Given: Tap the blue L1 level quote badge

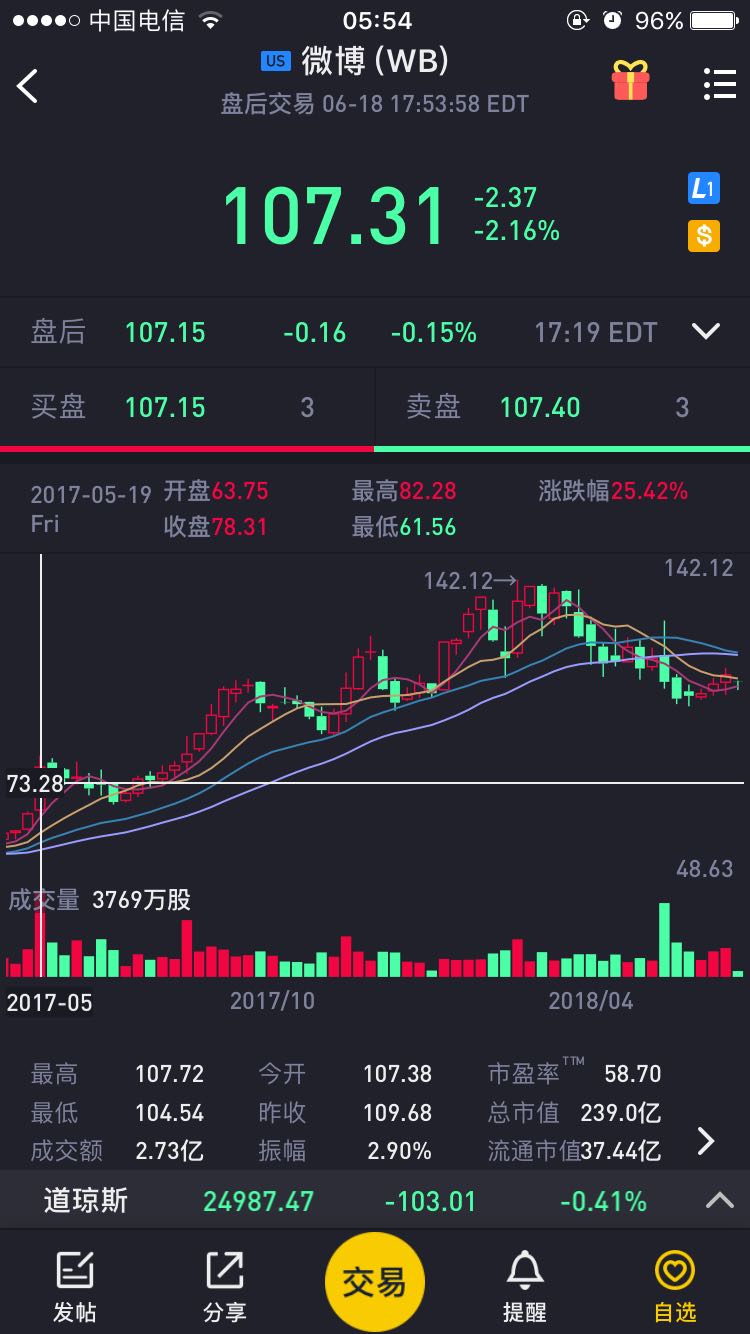Looking at the screenshot, I should pos(704,188).
